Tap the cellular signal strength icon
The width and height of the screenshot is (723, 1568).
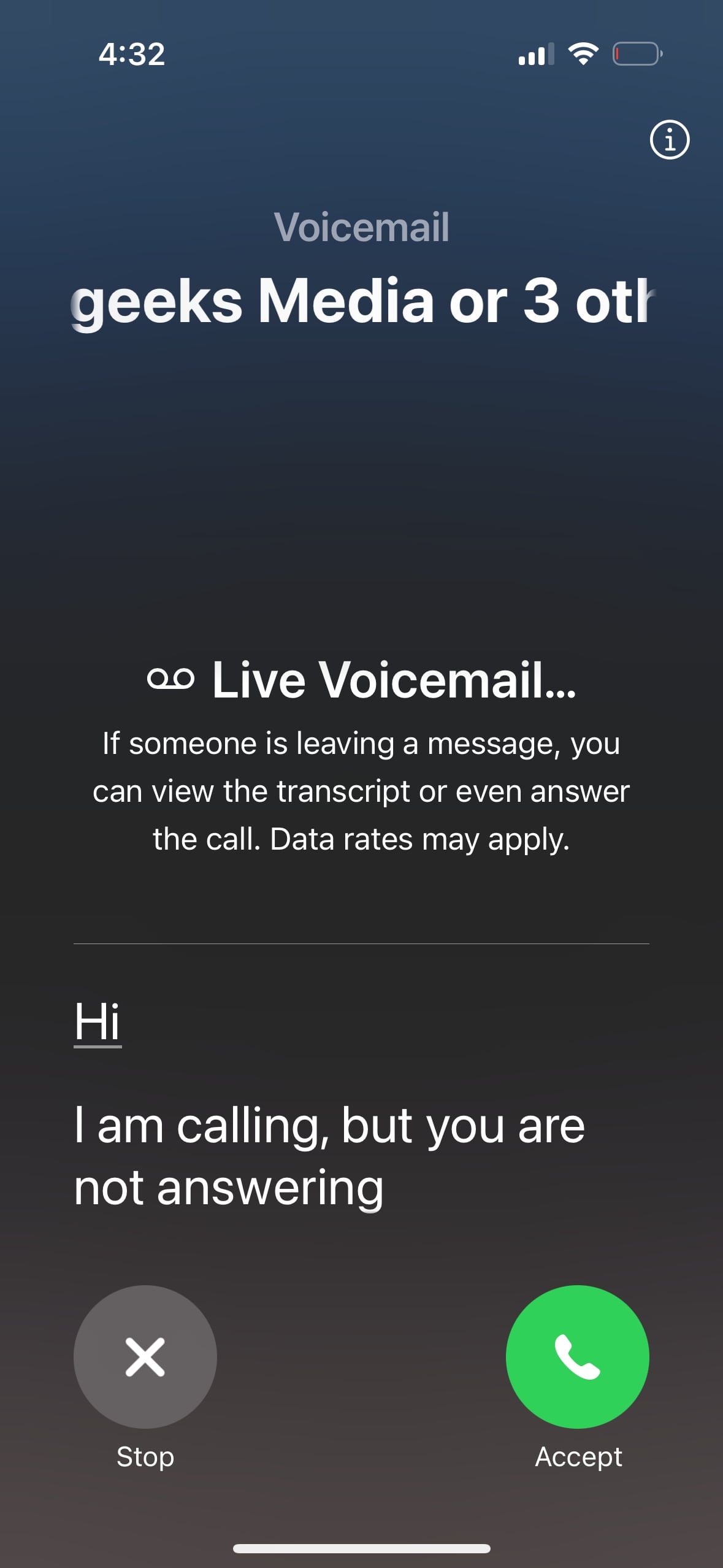coord(535,54)
